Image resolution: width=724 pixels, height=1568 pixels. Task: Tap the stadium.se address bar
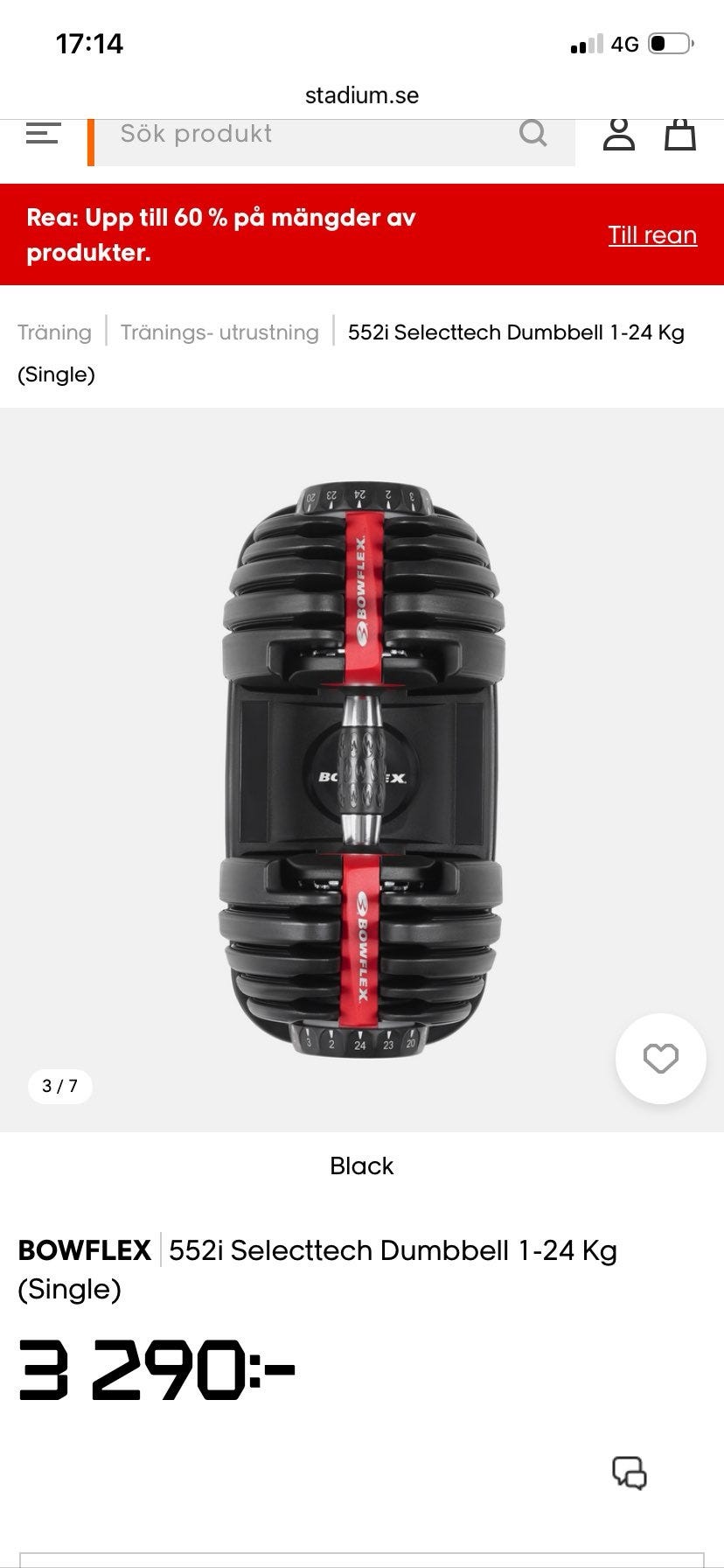click(362, 95)
